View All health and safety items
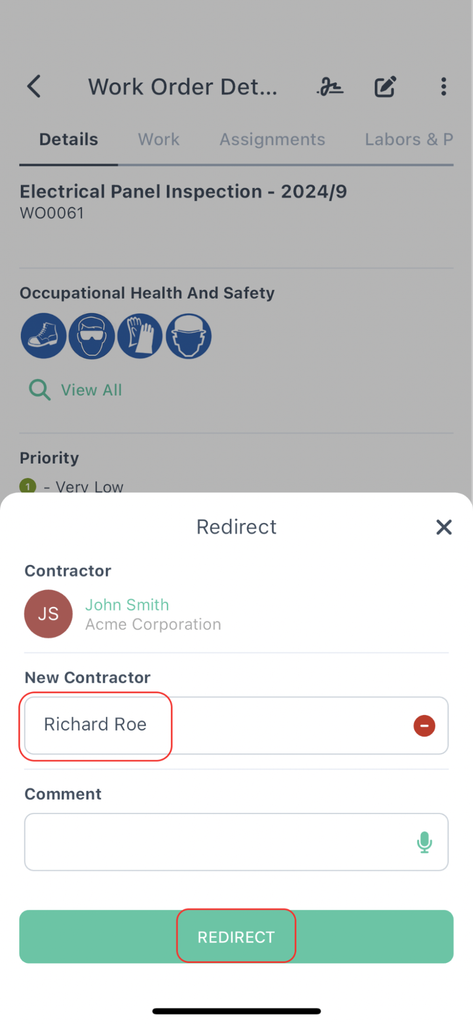The width and height of the screenshot is (473, 1024). point(75,391)
